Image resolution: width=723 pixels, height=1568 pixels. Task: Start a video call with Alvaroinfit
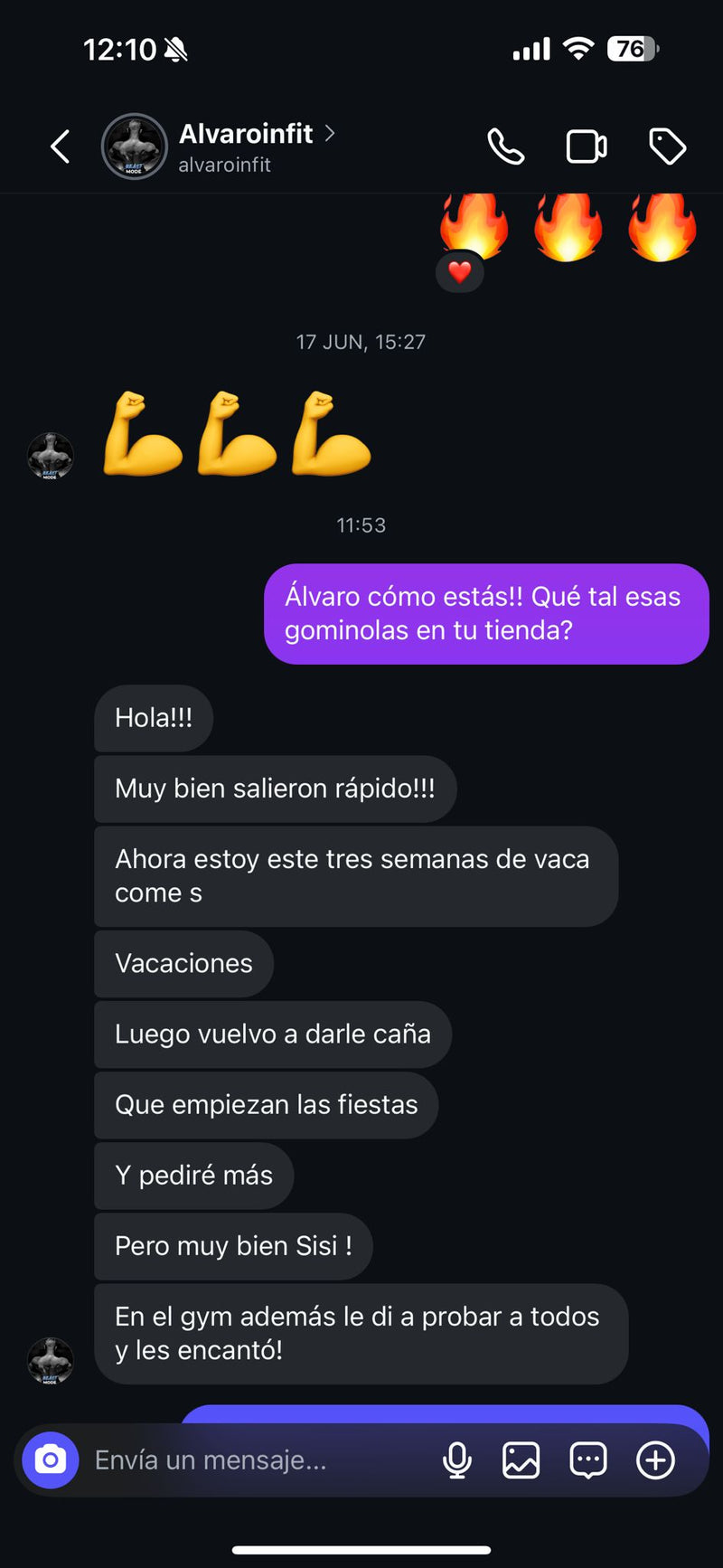586,146
